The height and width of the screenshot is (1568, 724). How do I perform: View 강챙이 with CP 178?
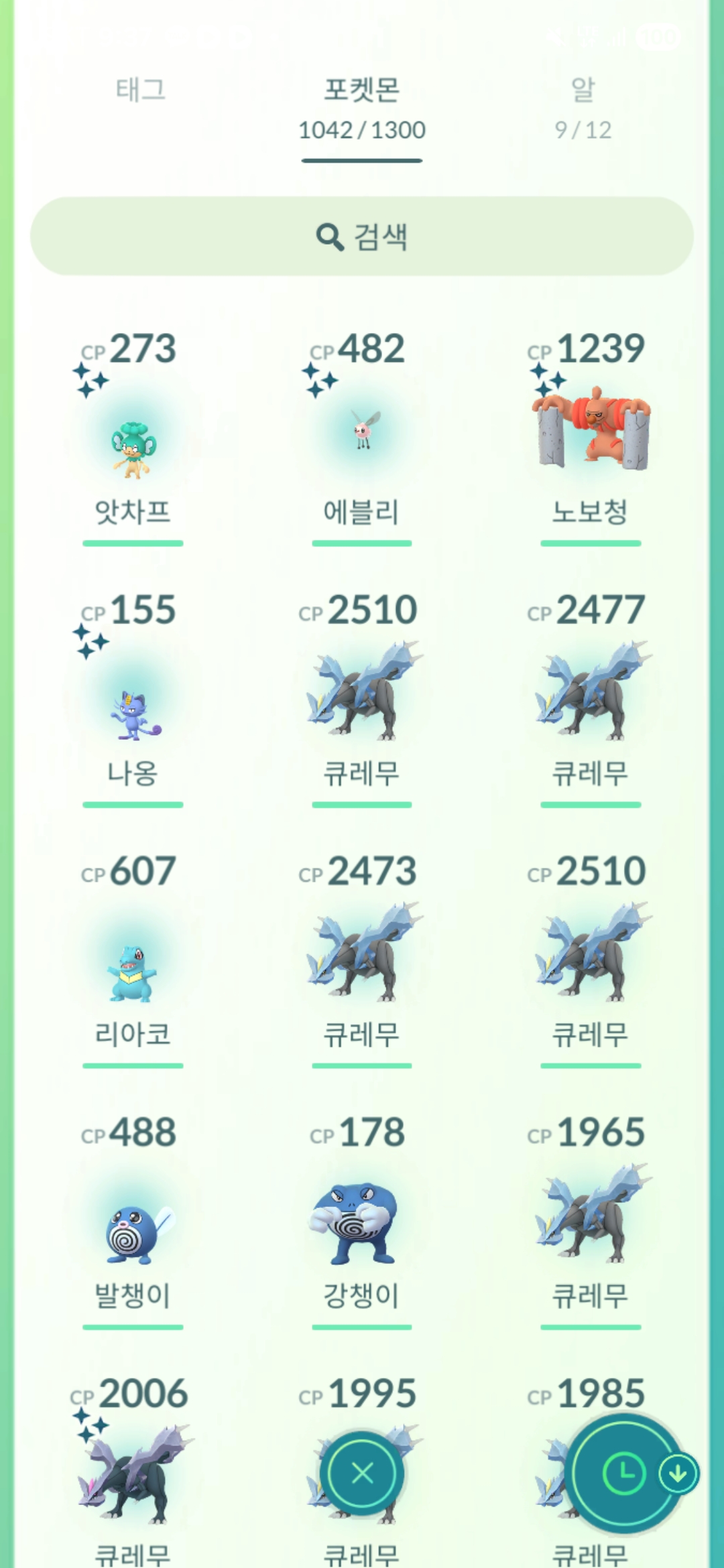(x=361, y=1220)
